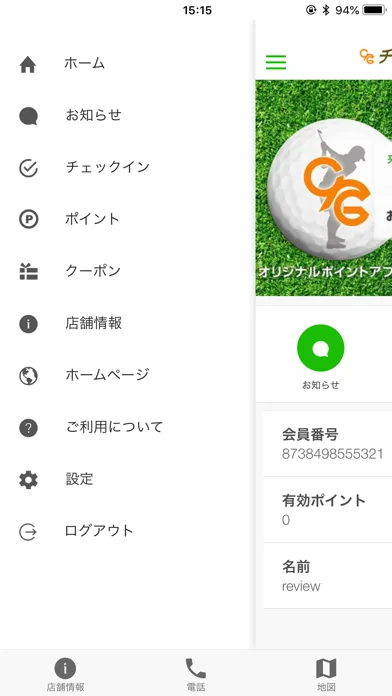Image resolution: width=392 pixels, height=696 pixels.
Task: Open the ホーム menu item
Action: [127, 64]
